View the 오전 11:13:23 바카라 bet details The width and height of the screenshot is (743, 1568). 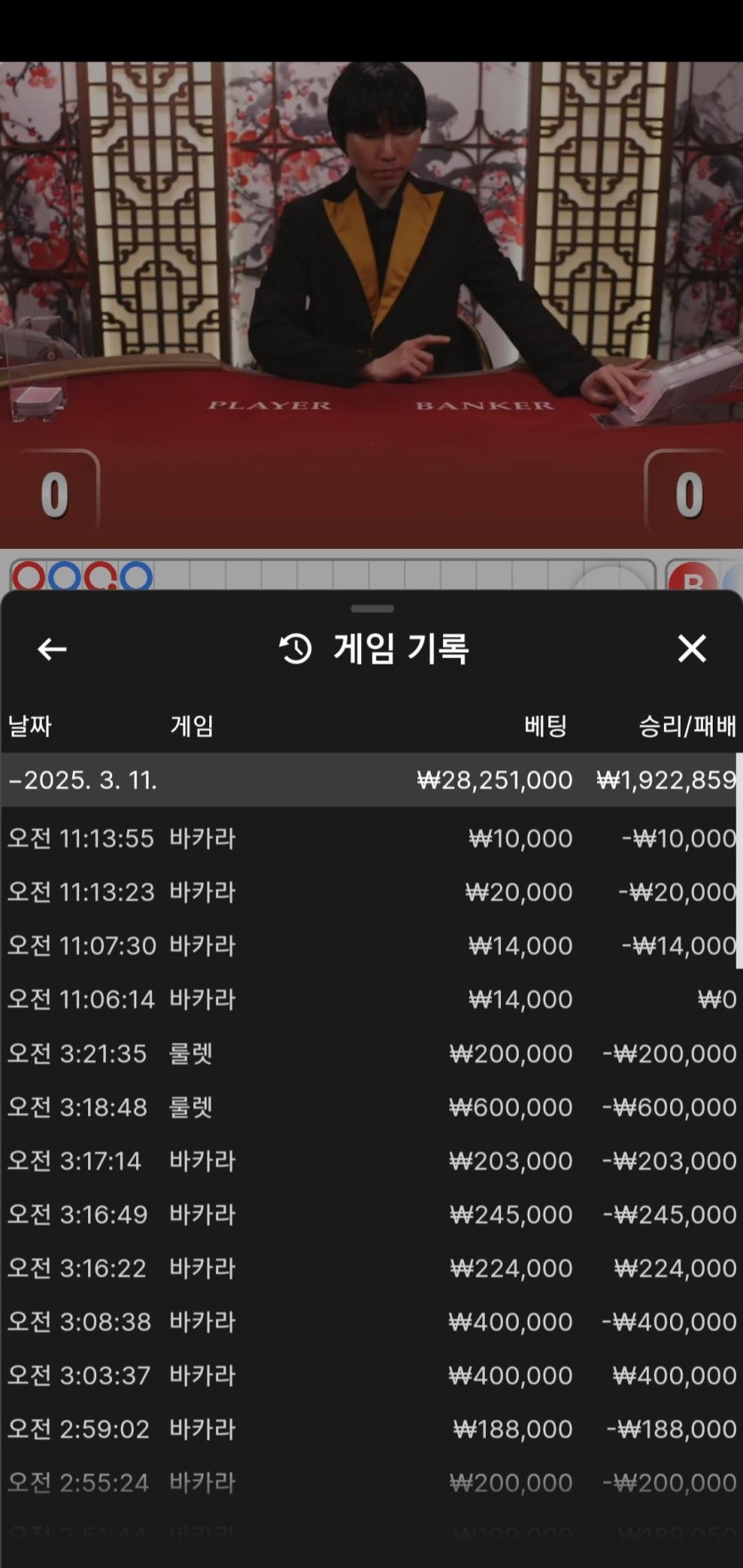click(371, 892)
